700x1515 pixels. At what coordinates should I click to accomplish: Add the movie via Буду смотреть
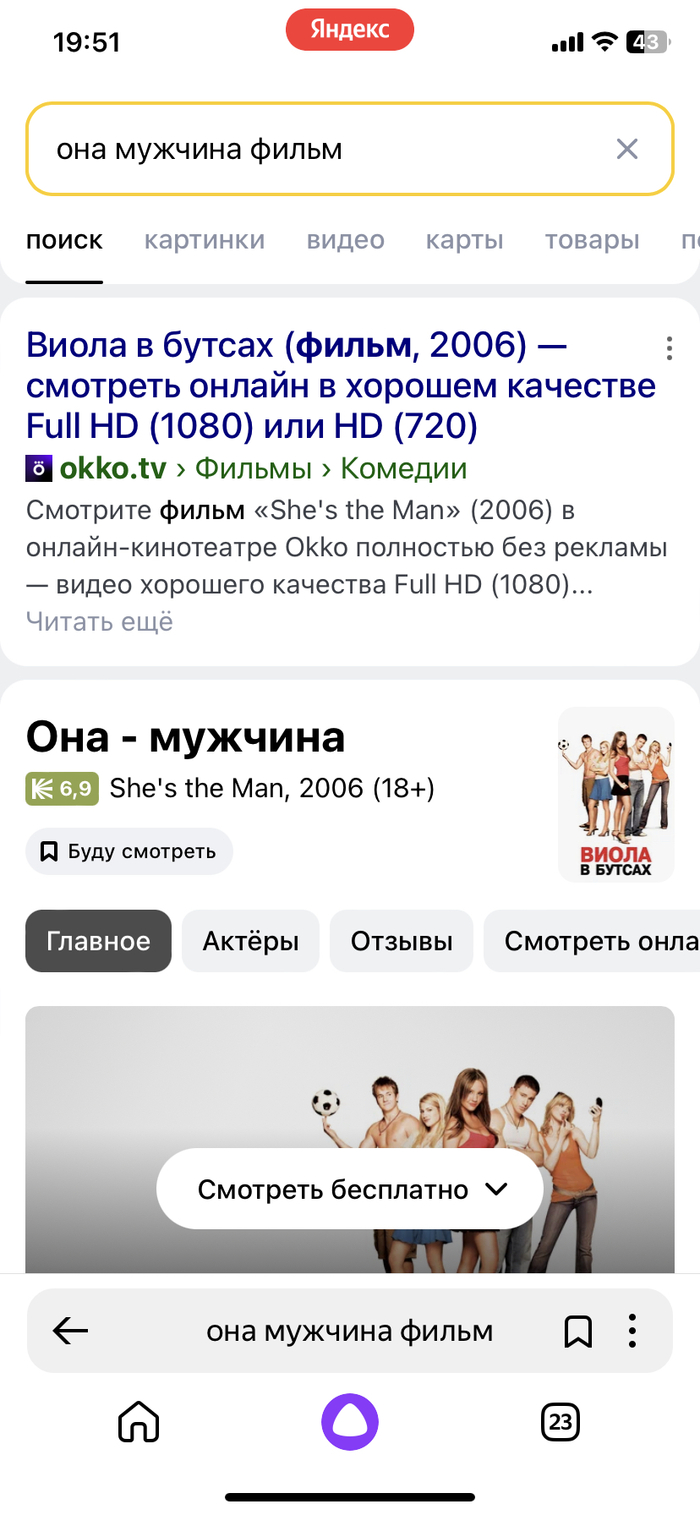click(x=129, y=852)
